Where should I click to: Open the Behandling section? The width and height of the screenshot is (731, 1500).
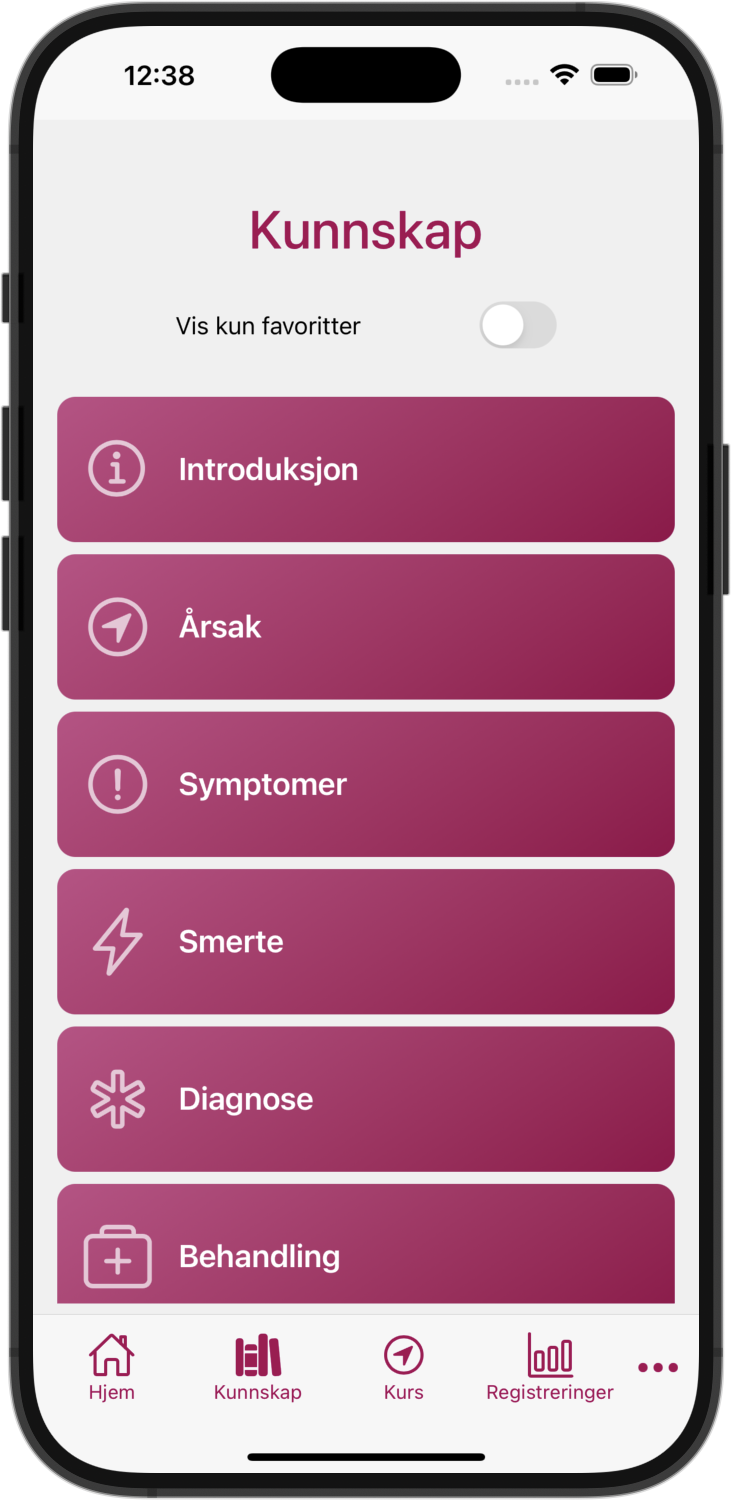click(365, 1250)
